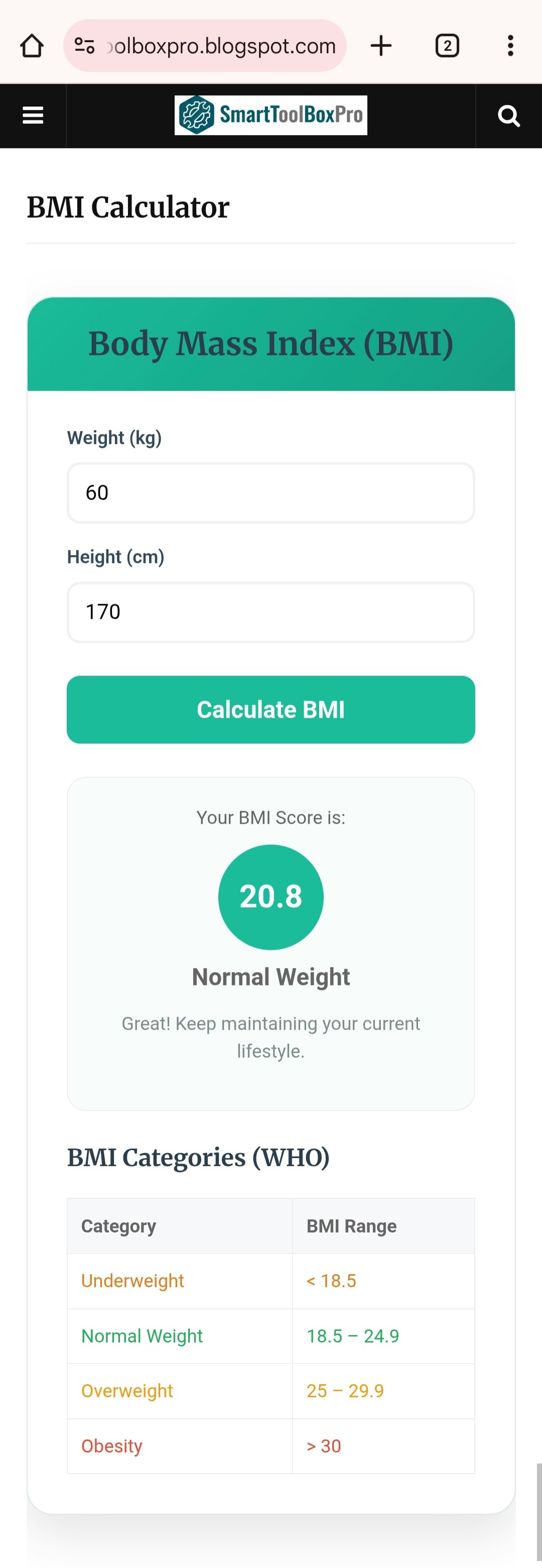Viewport: 542px width, 1568px height.
Task: Select the Underweight category in the table
Action: pos(132,1281)
